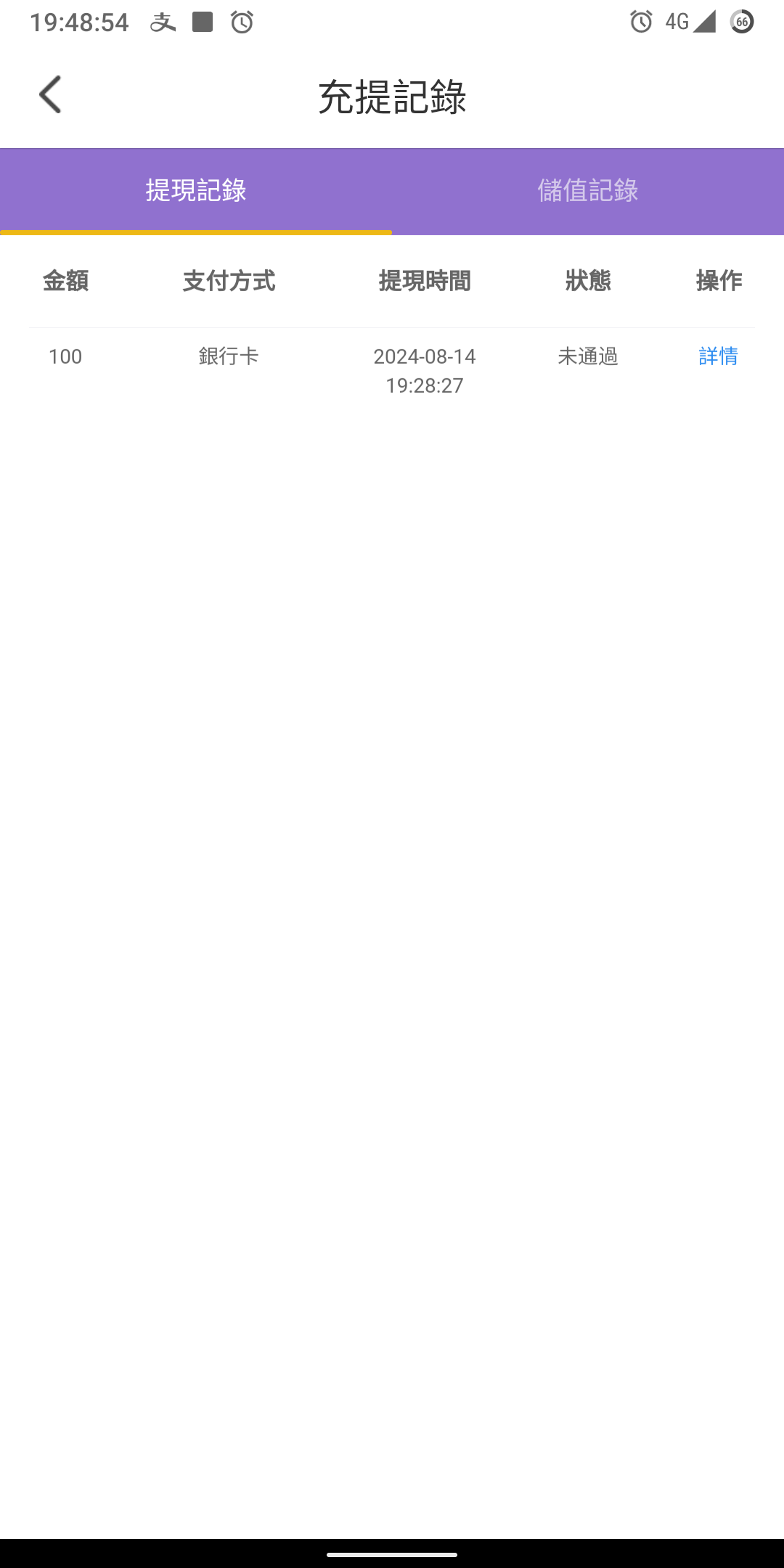Tap the 4G network indicator
Viewport: 784px width, 1568px height.
[677, 22]
